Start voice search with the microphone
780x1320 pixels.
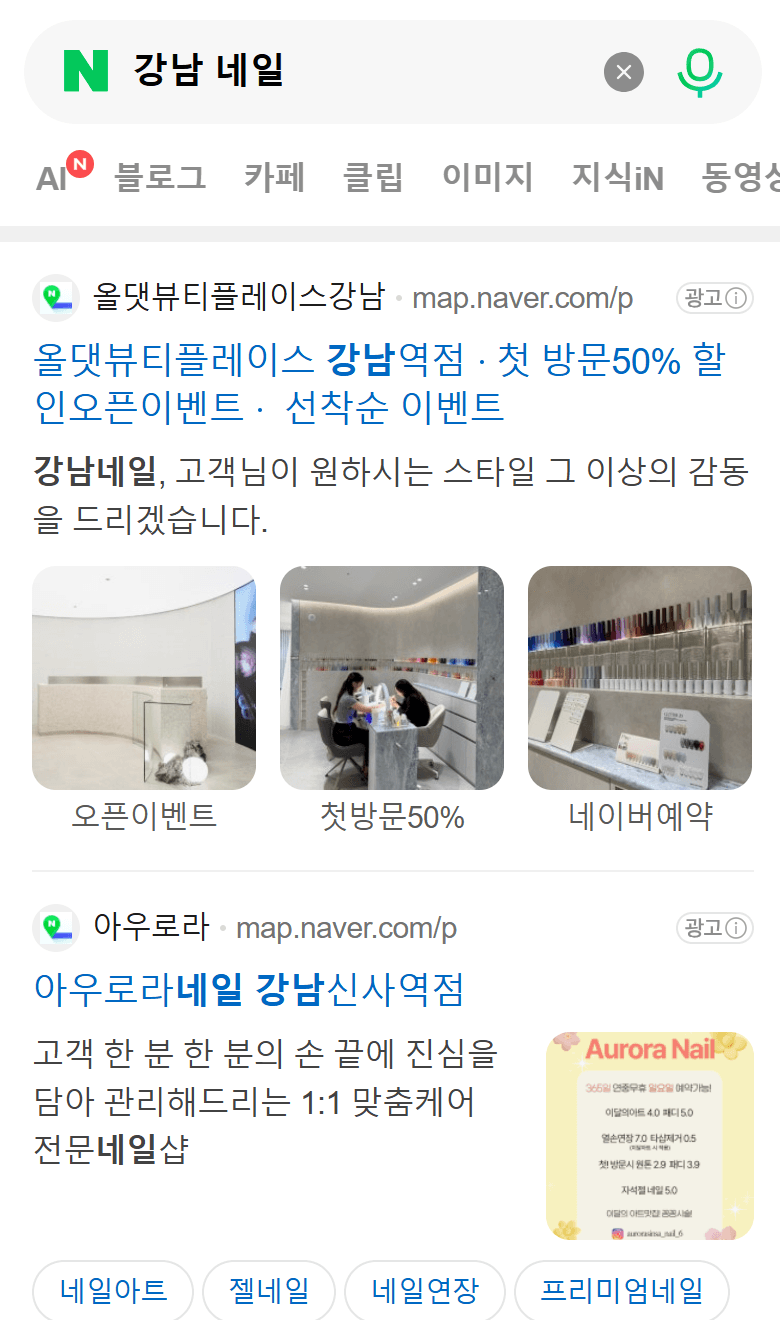pyautogui.click(x=699, y=72)
